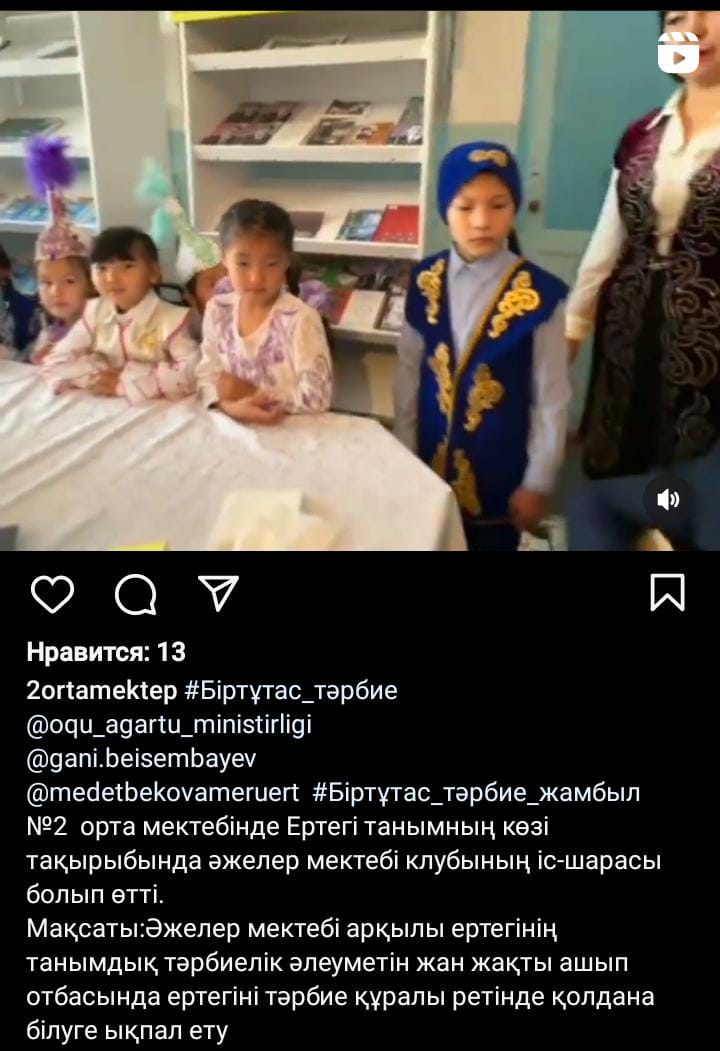The height and width of the screenshot is (1051, 720).
Task: Open the Reels icon on the video
Action: (678, 52)
